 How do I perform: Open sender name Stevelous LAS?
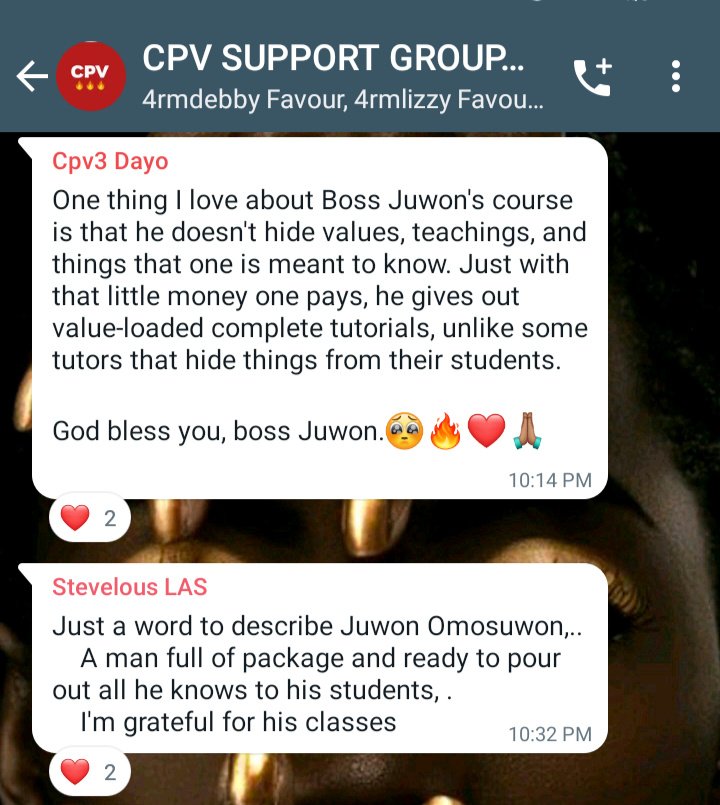point(129,587)
